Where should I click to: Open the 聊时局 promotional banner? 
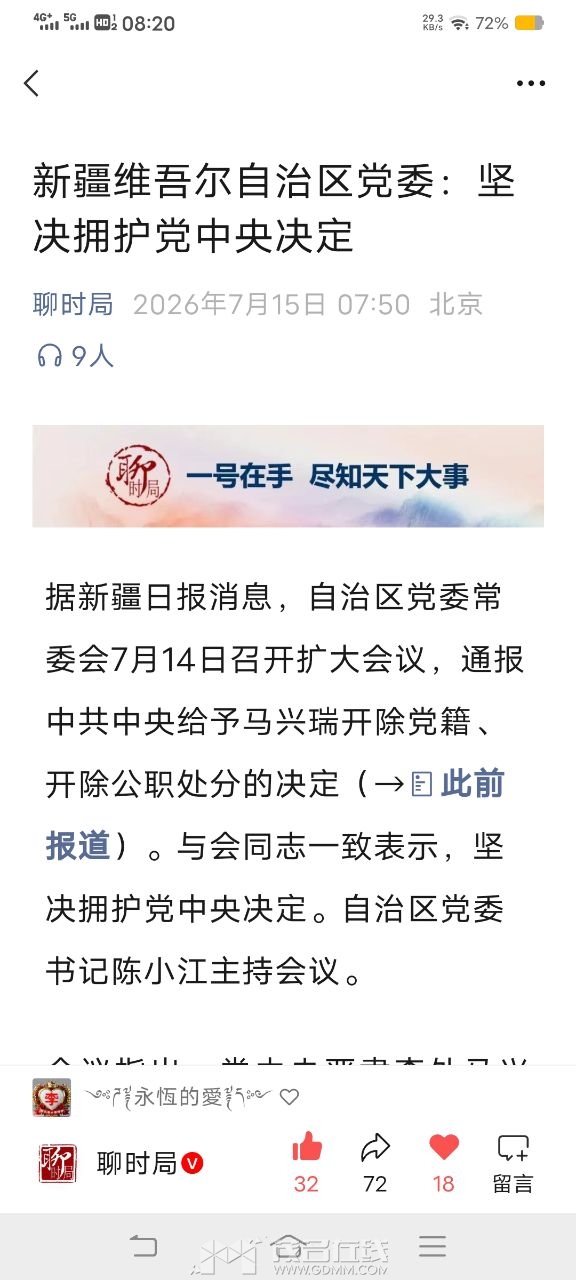288,476
